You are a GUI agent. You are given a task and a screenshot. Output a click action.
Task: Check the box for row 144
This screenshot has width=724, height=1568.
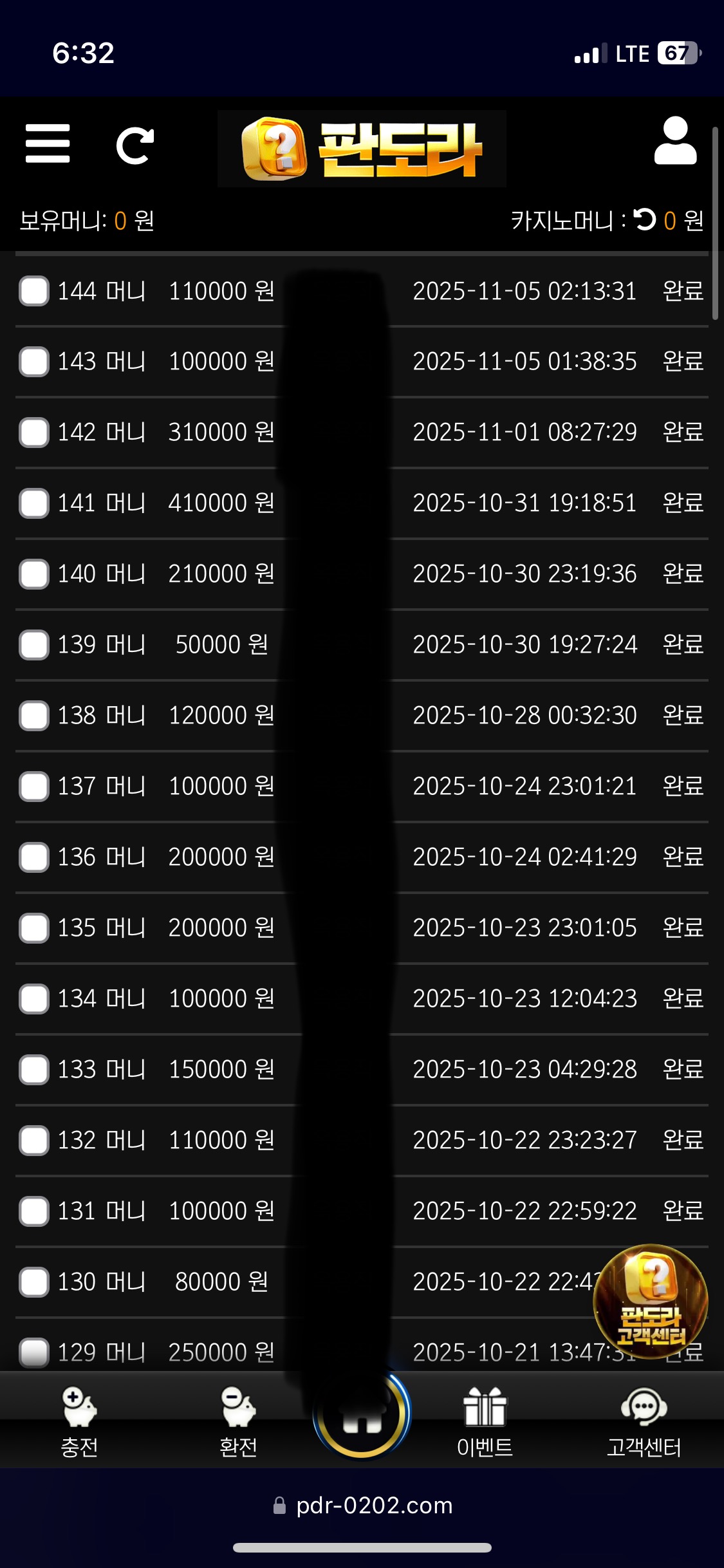click(34, 291)
